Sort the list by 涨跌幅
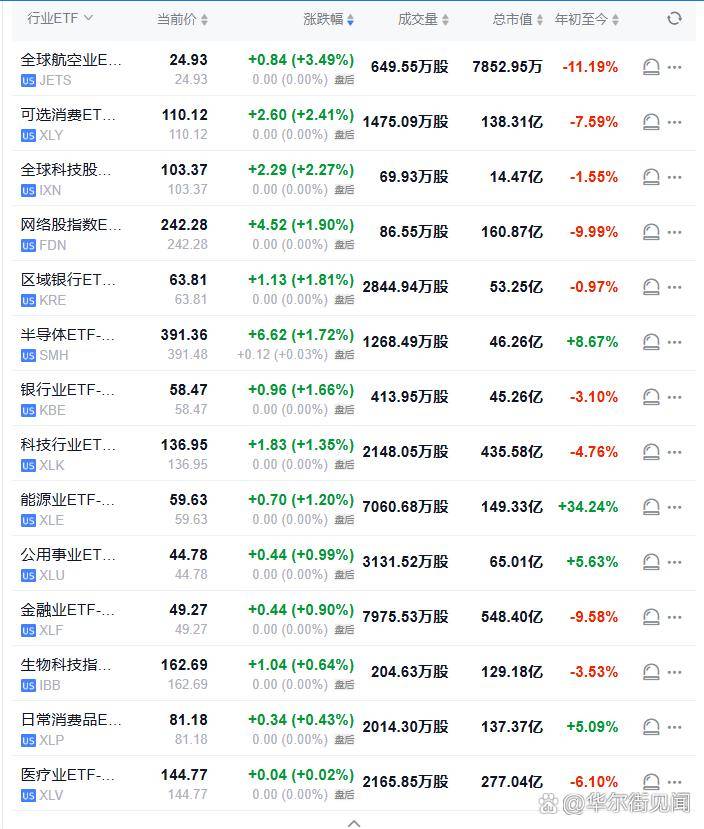704x829 pixels. [329, 19]
